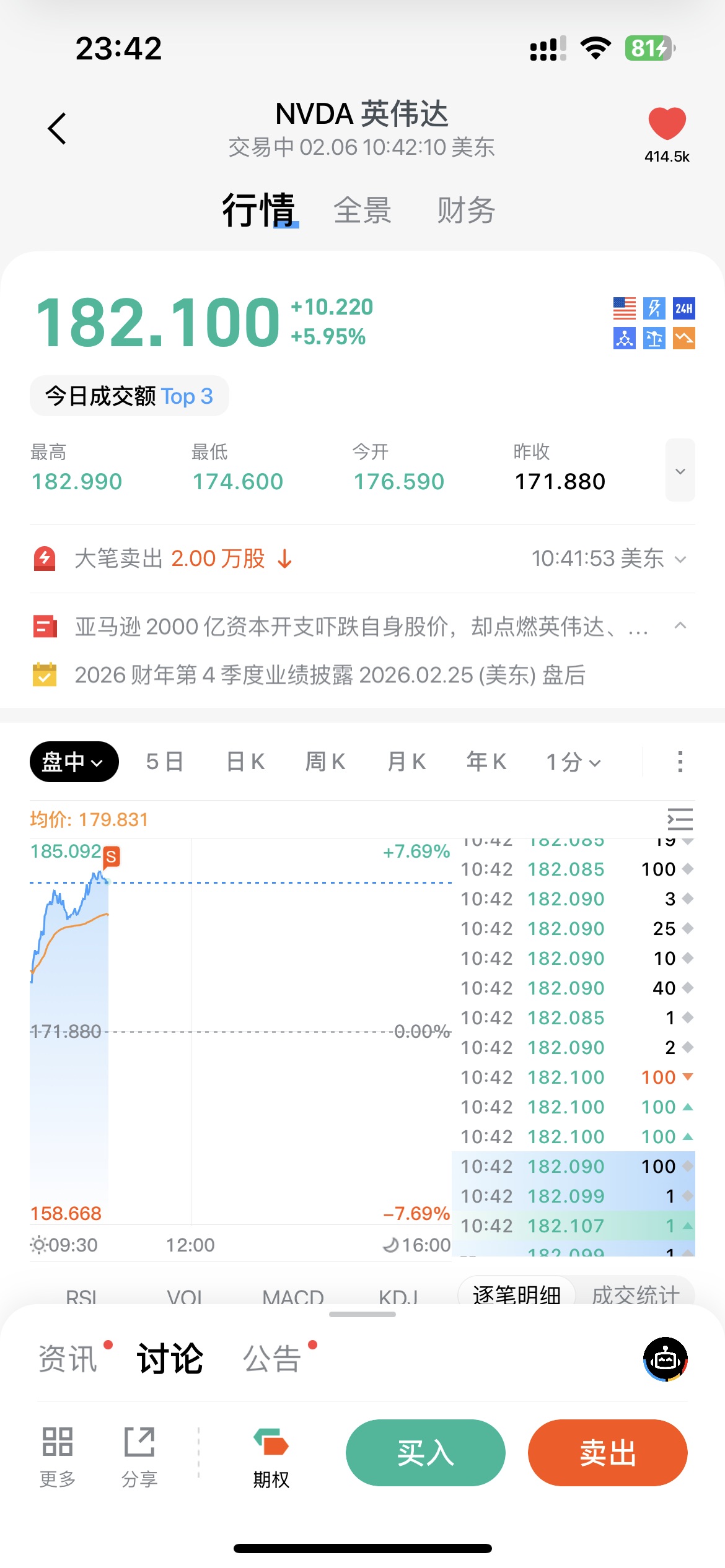Screen dimensions: 725x1568
Task: Go back using the top-left arrow
Action: point(57,129)
